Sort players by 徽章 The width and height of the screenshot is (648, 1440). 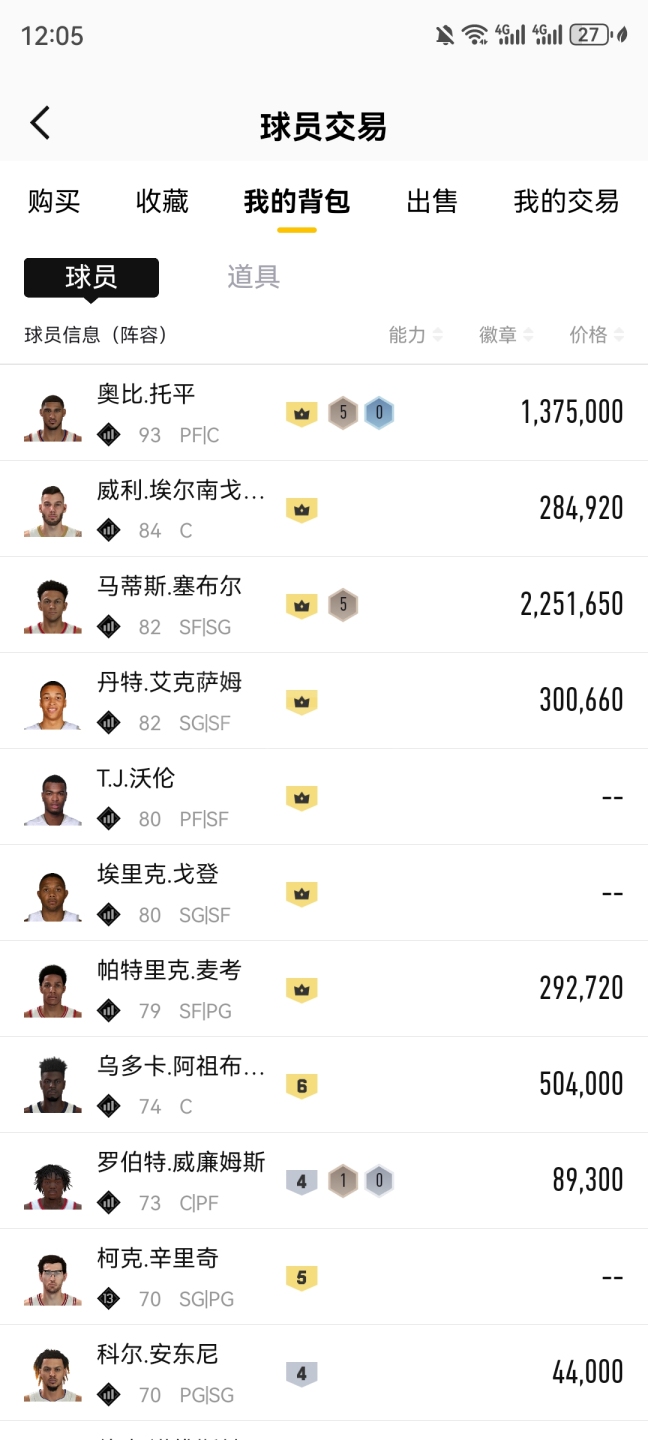(x=505, y=335)
